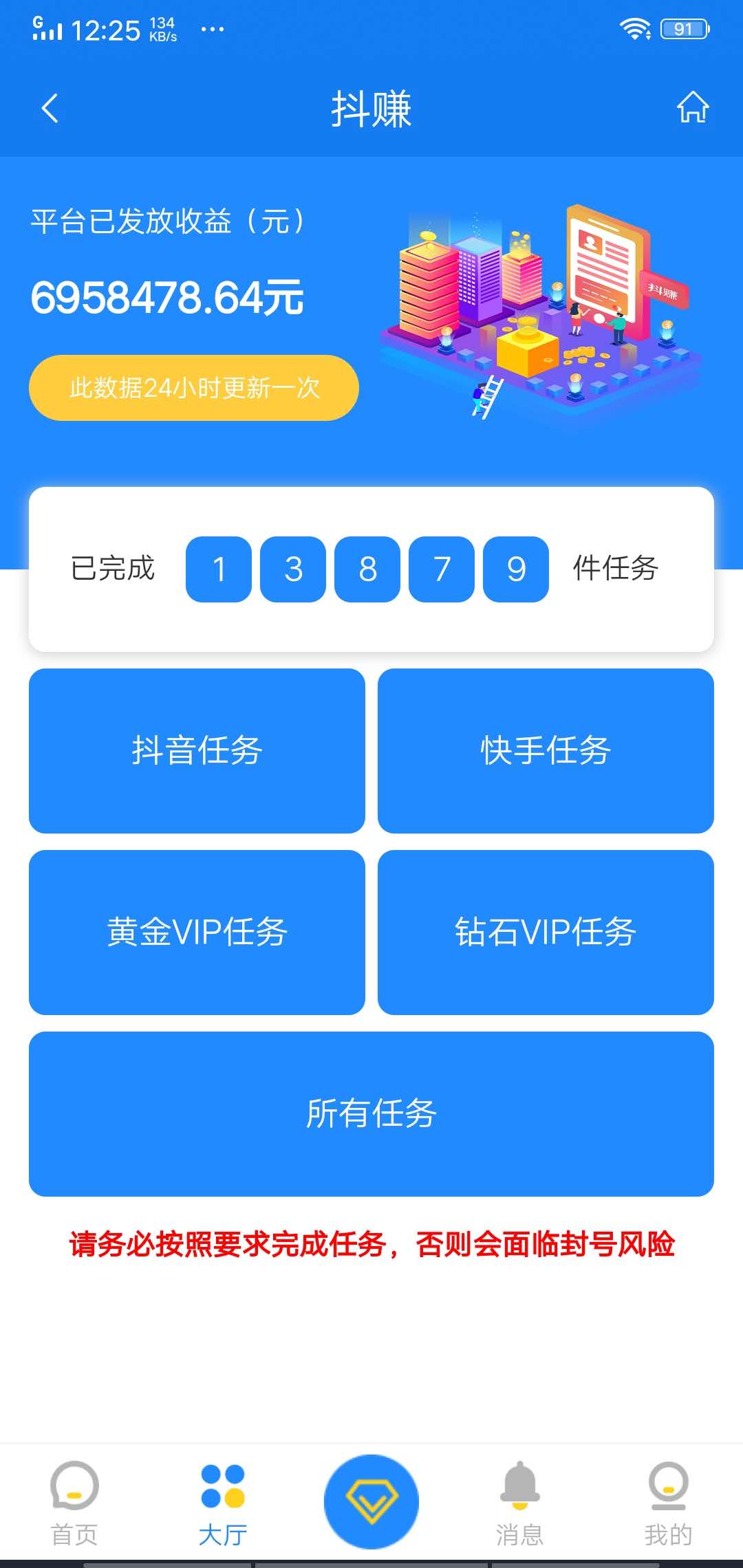Tap the yellow 此数据24小时更新一次 pill
This screenshot has height=1568, width=743.
pos(193,388)
